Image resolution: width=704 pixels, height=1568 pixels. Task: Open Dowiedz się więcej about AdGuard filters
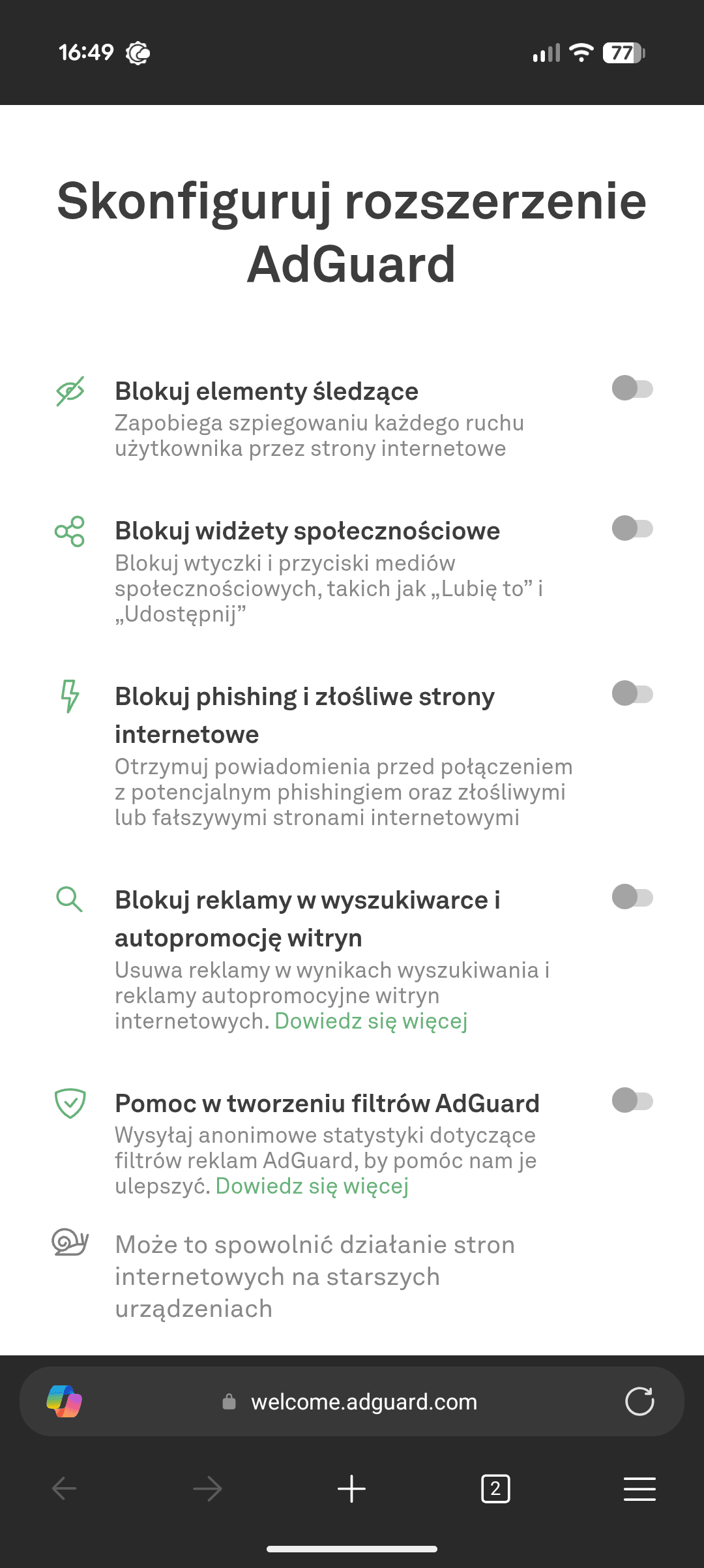pos(312,1186)
